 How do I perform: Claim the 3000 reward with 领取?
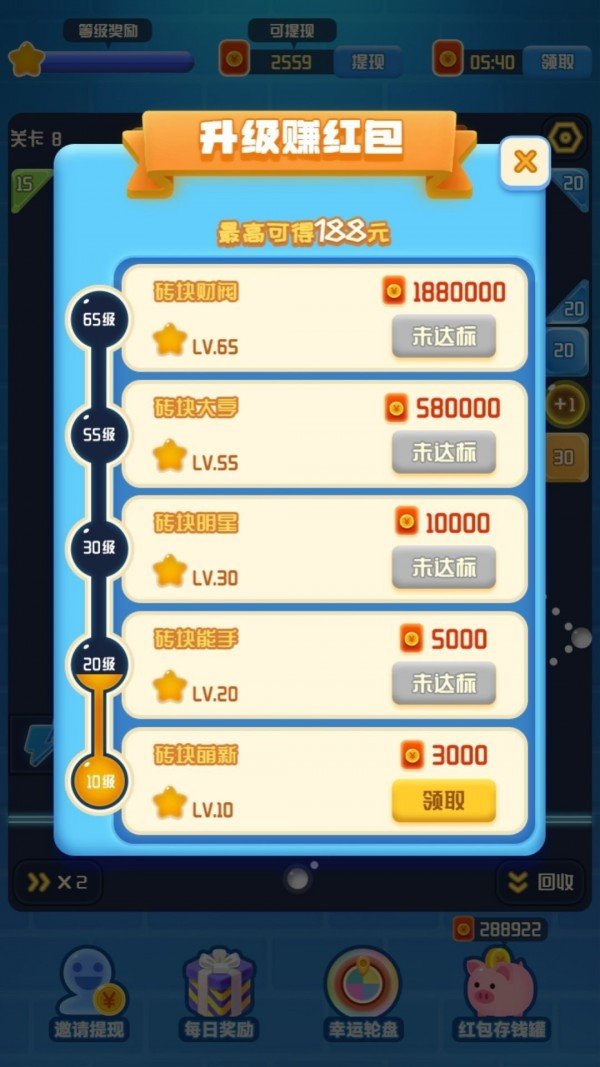tap(443, 800)
